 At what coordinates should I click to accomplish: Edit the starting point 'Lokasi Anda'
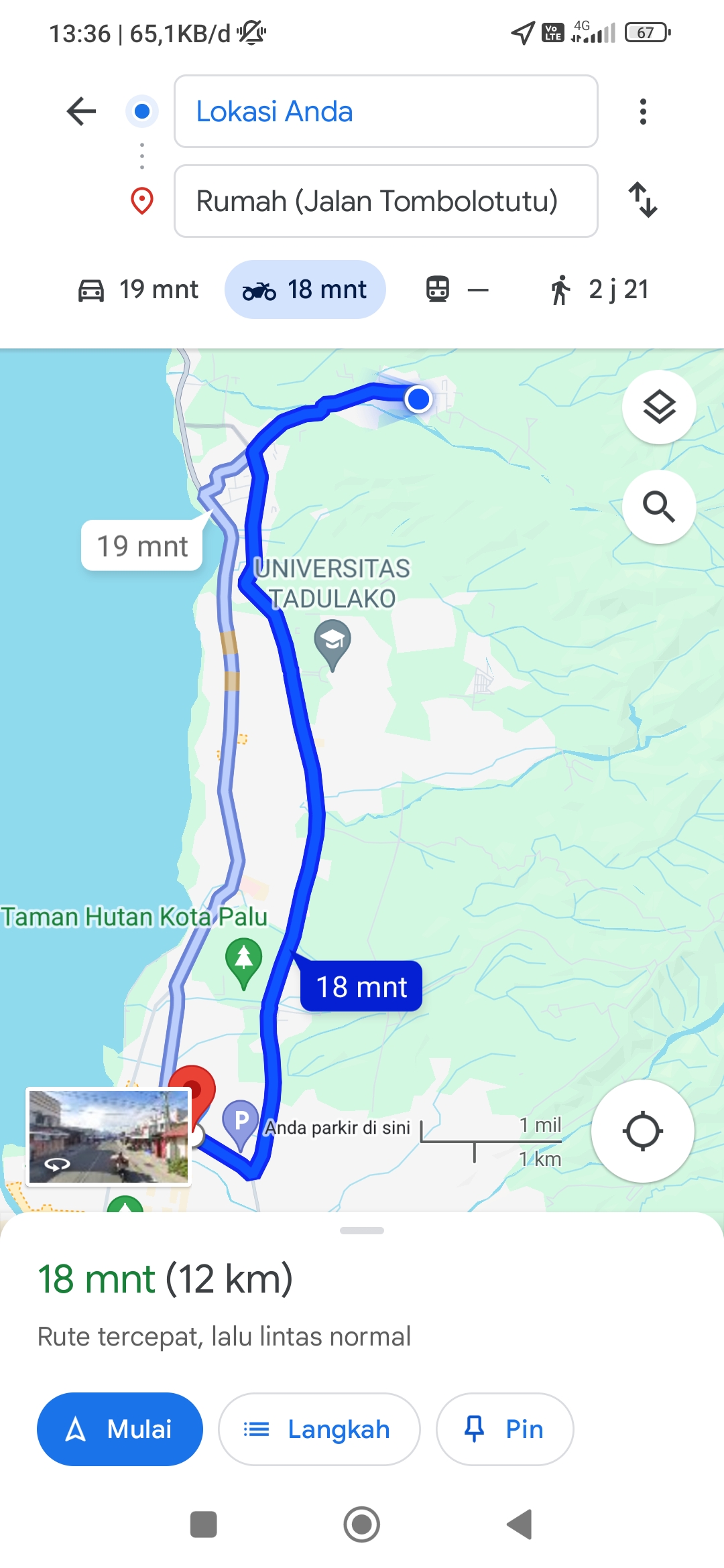point(385,111)
